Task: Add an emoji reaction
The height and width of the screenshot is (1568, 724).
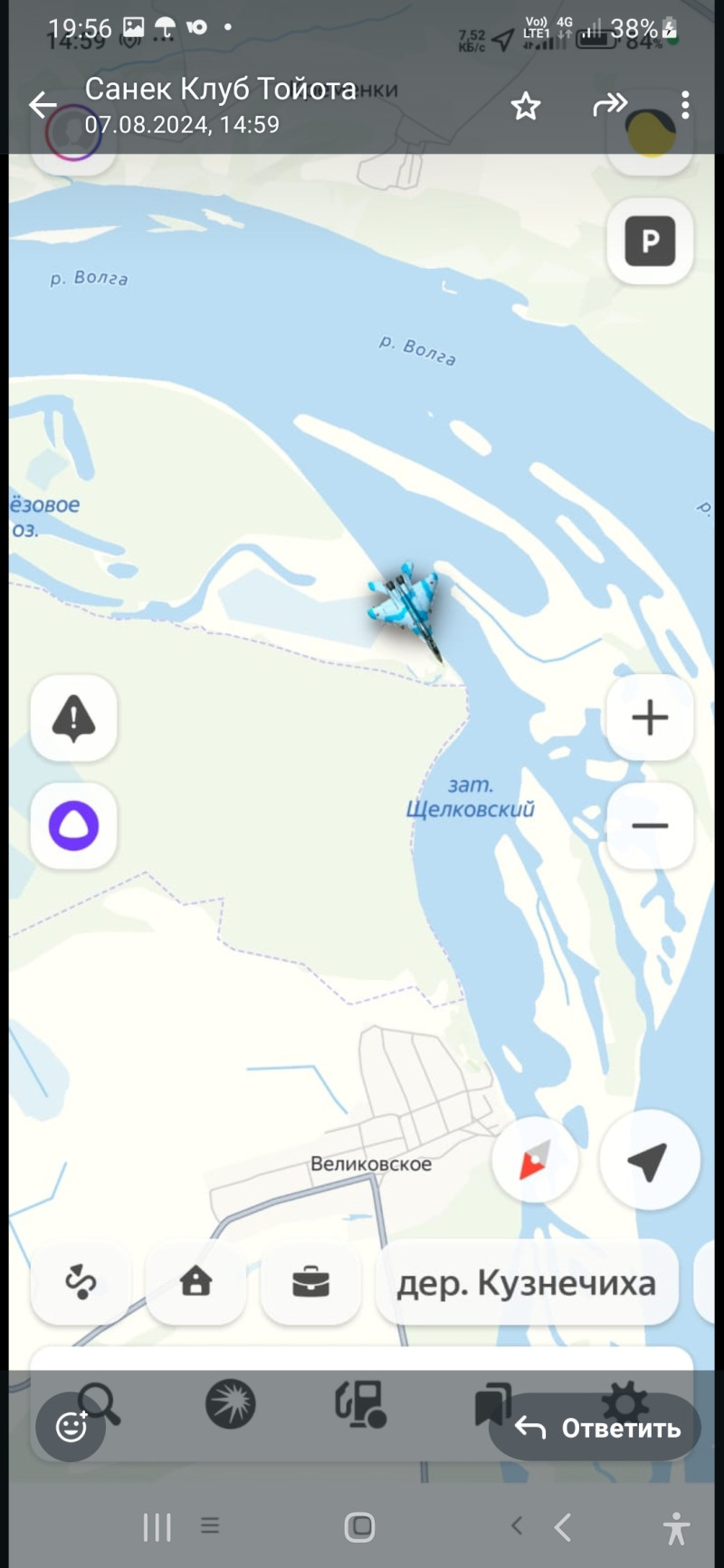Action: [71, 1427]
